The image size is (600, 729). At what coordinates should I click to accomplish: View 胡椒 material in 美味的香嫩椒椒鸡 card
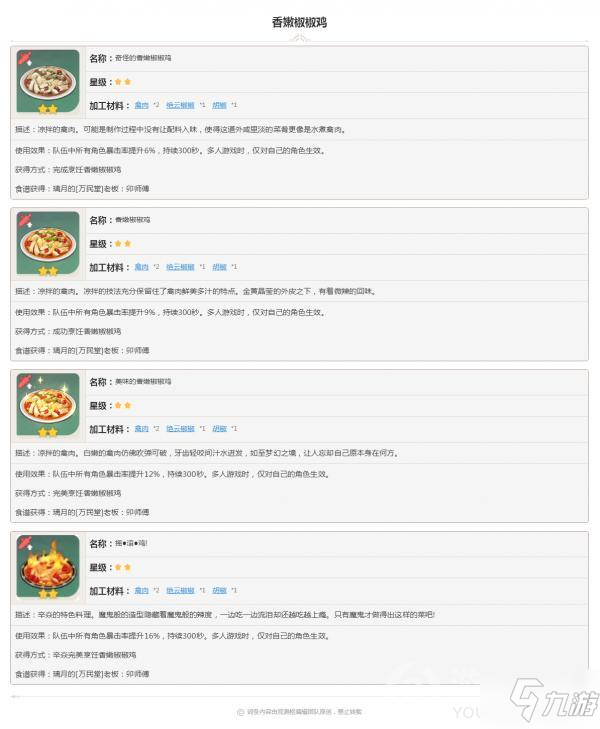pyautogui.click(x=219, y=429)
